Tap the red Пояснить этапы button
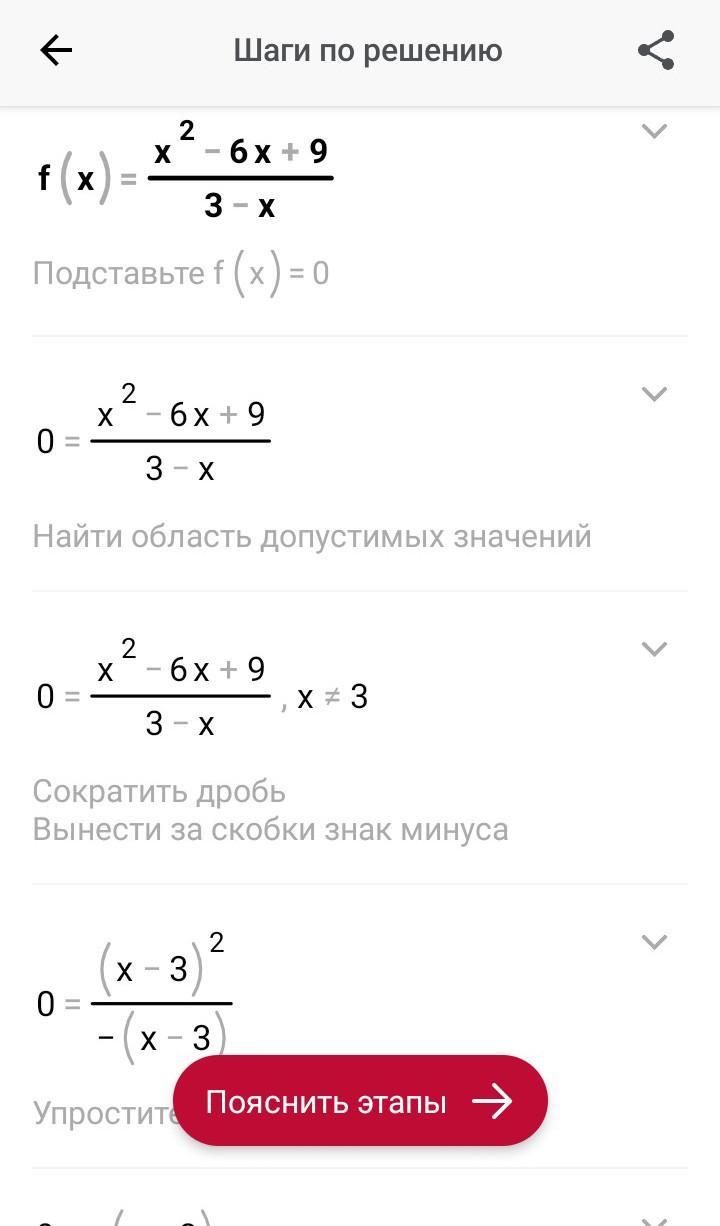Screen dimensions: 720x1226 360,1101
